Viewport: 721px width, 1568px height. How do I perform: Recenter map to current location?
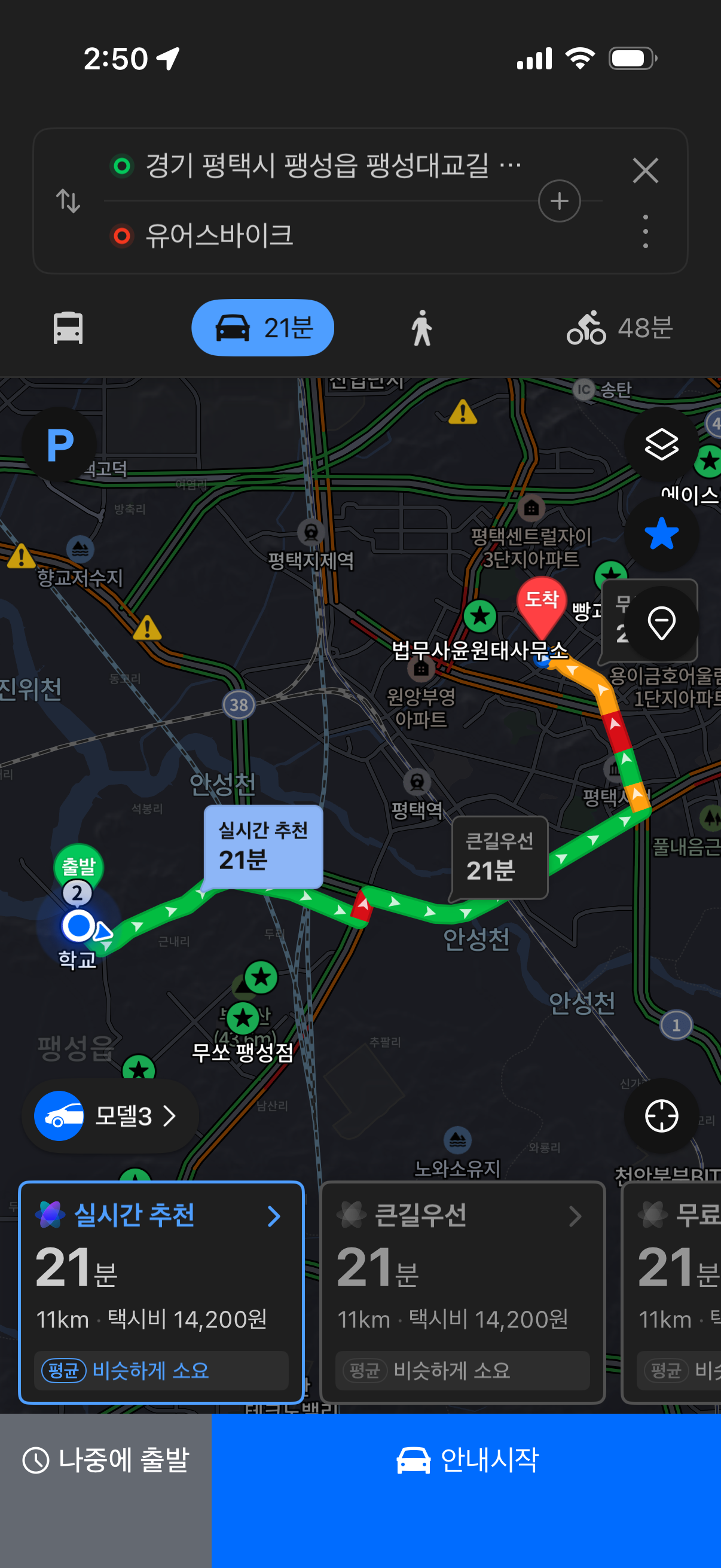click(661, 1116)
